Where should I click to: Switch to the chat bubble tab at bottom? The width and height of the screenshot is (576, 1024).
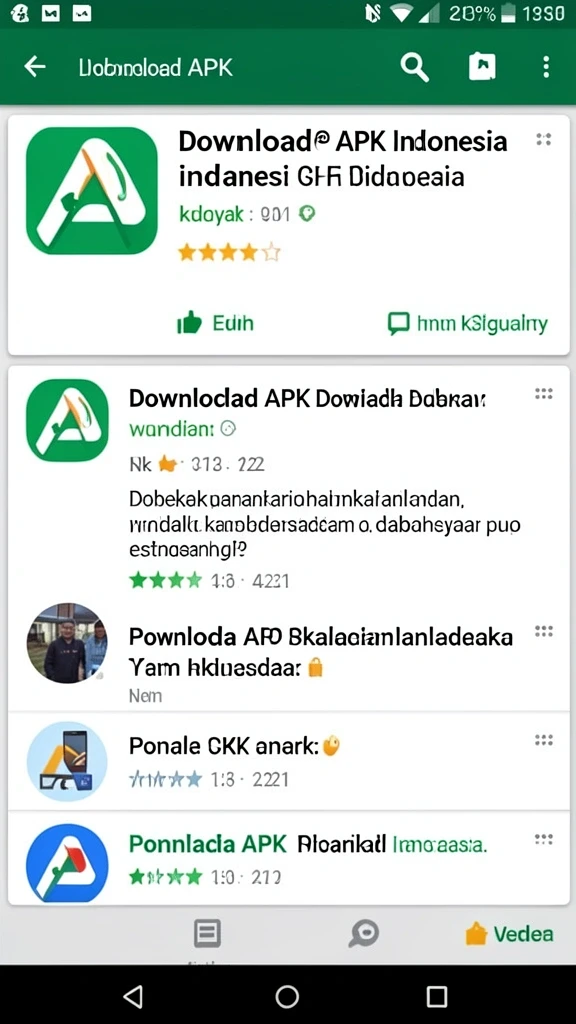(364, 933)
